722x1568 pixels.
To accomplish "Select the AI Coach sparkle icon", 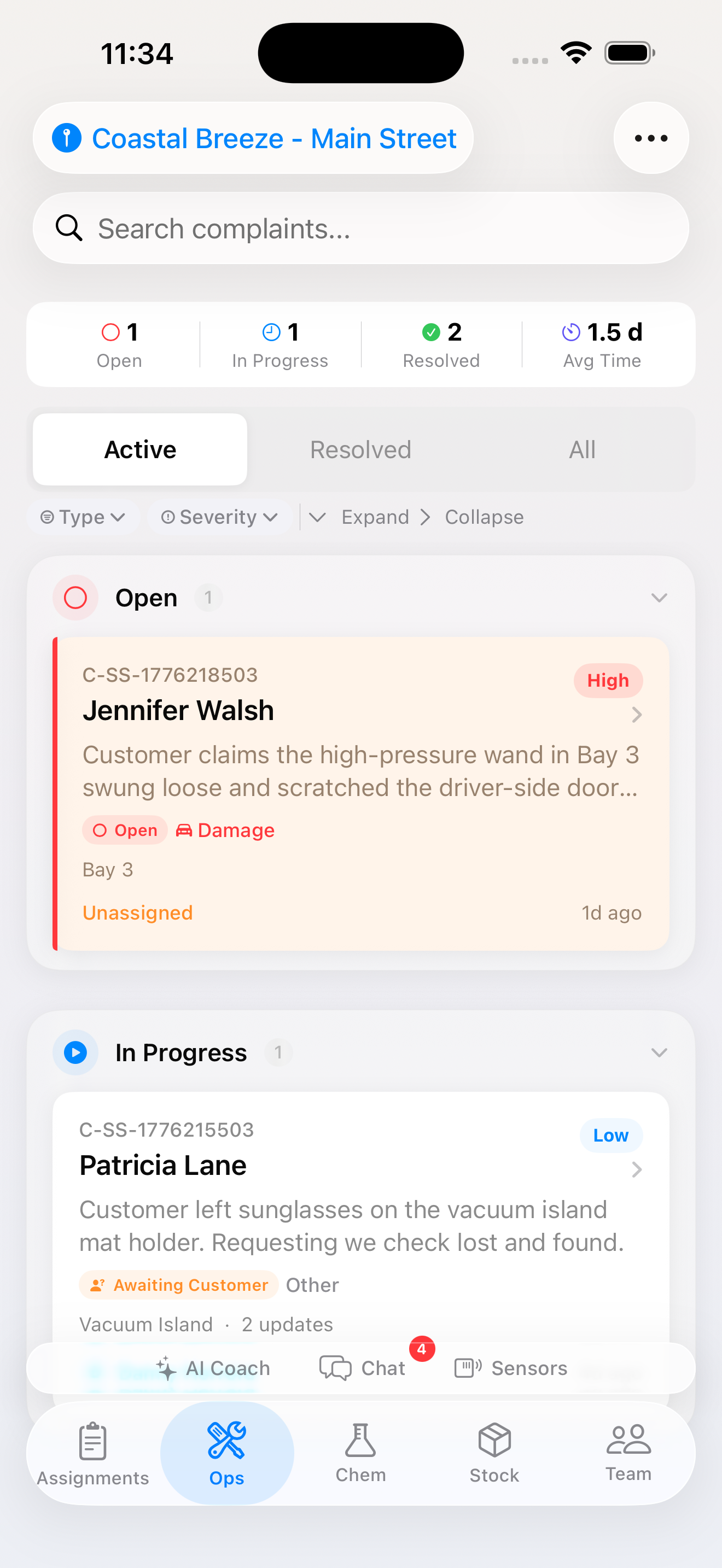I will click(x=166, y=1367).
